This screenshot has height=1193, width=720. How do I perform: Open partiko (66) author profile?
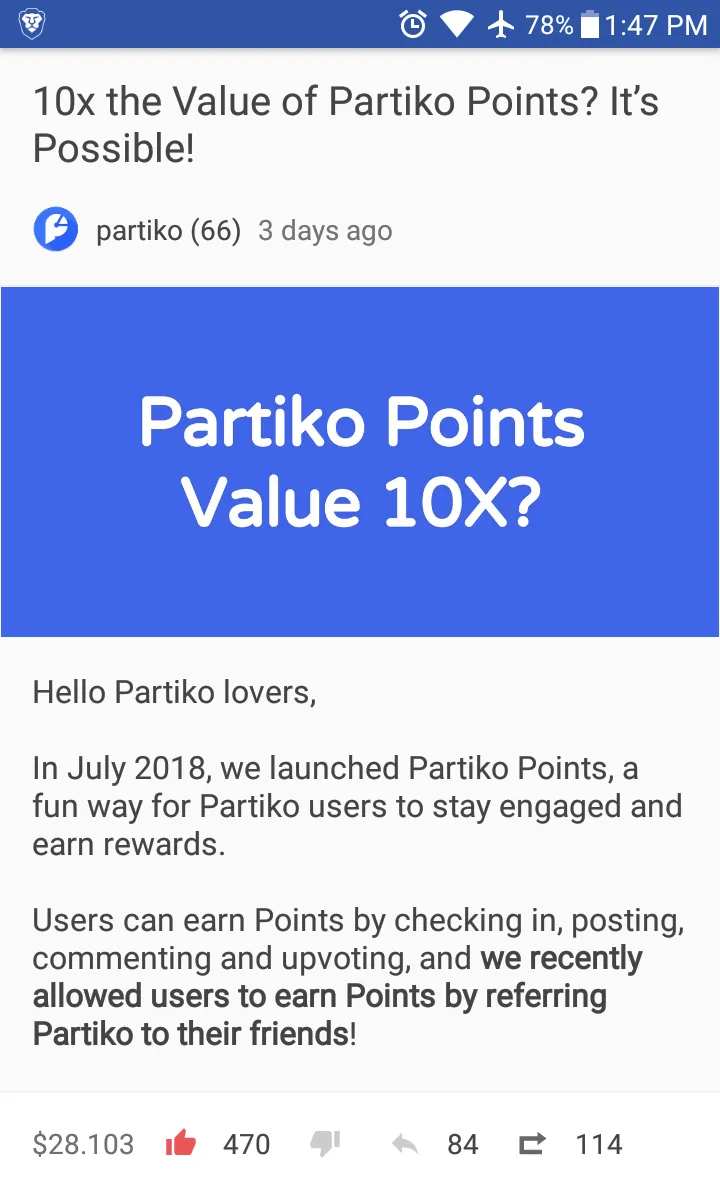pyautogui.click(x=168, y=231)
